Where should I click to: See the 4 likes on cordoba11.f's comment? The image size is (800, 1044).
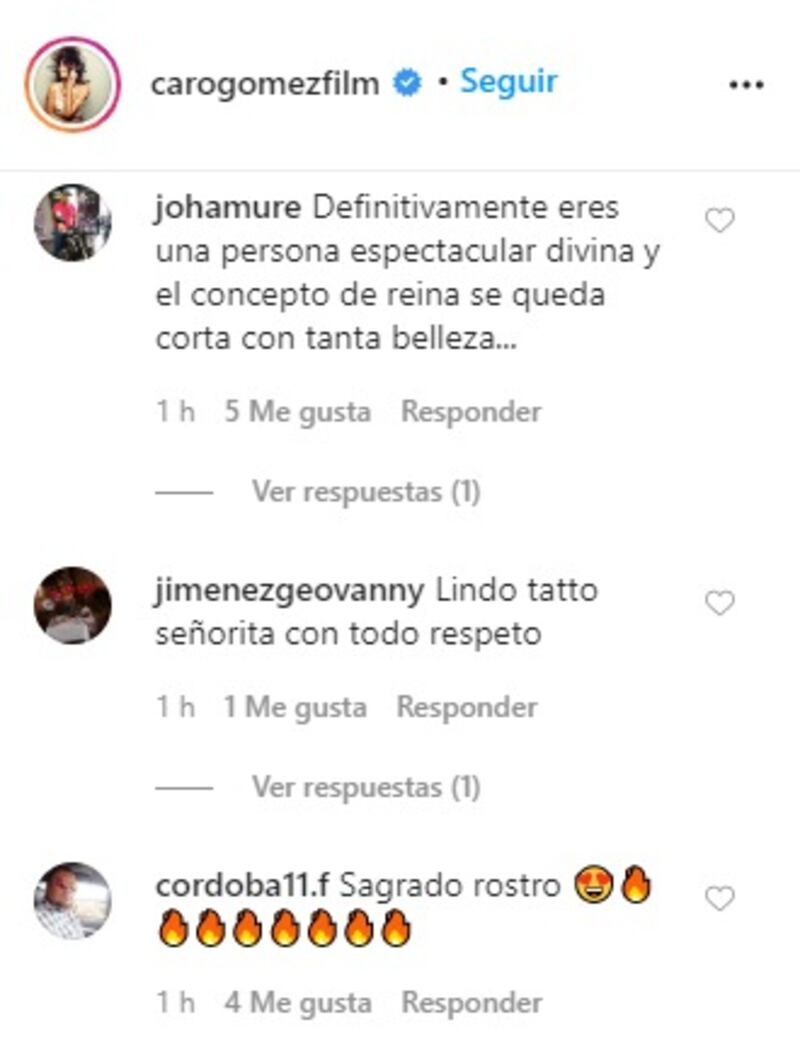click(x=297, y=1003)
